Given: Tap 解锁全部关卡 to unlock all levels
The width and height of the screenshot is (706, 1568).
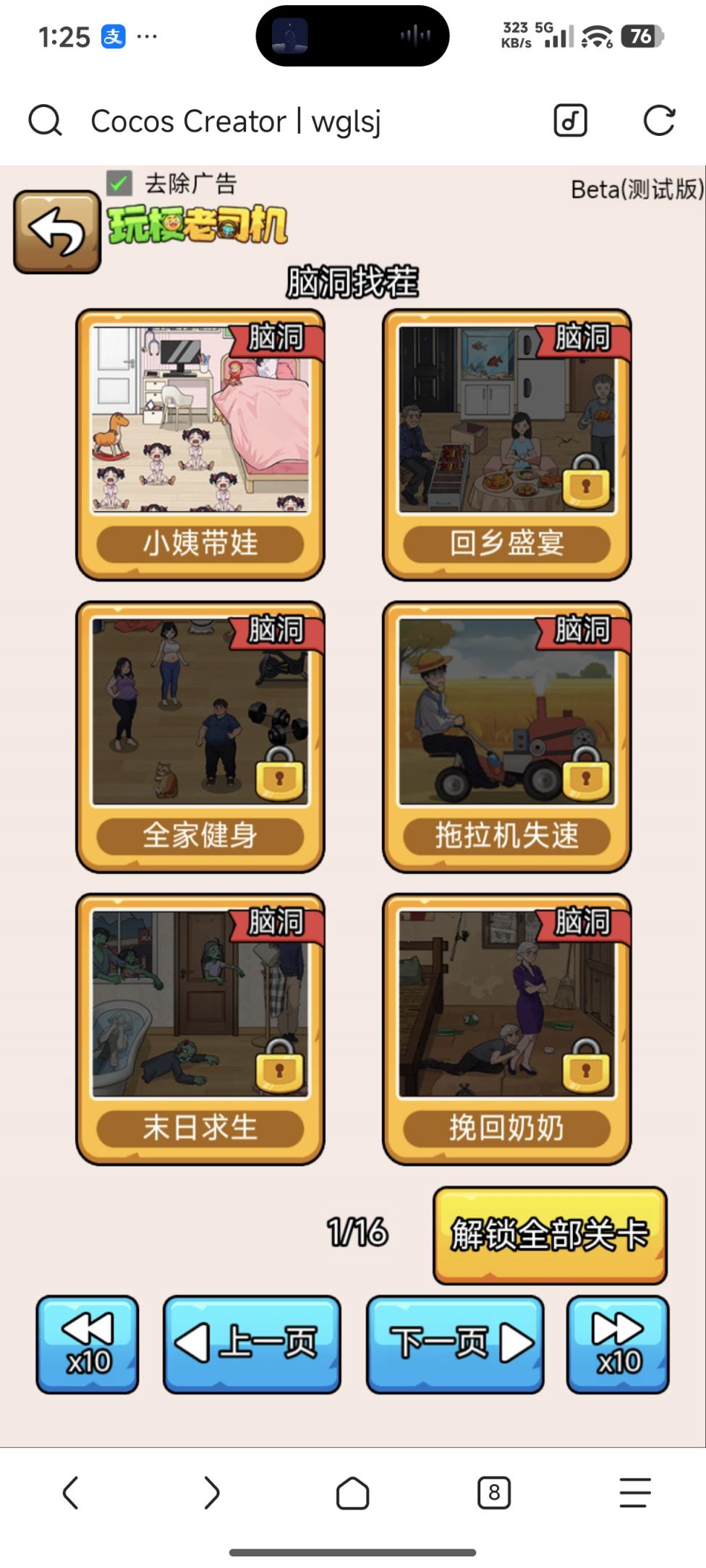Looking at the screenshot, I should (x=550, y=1235).
